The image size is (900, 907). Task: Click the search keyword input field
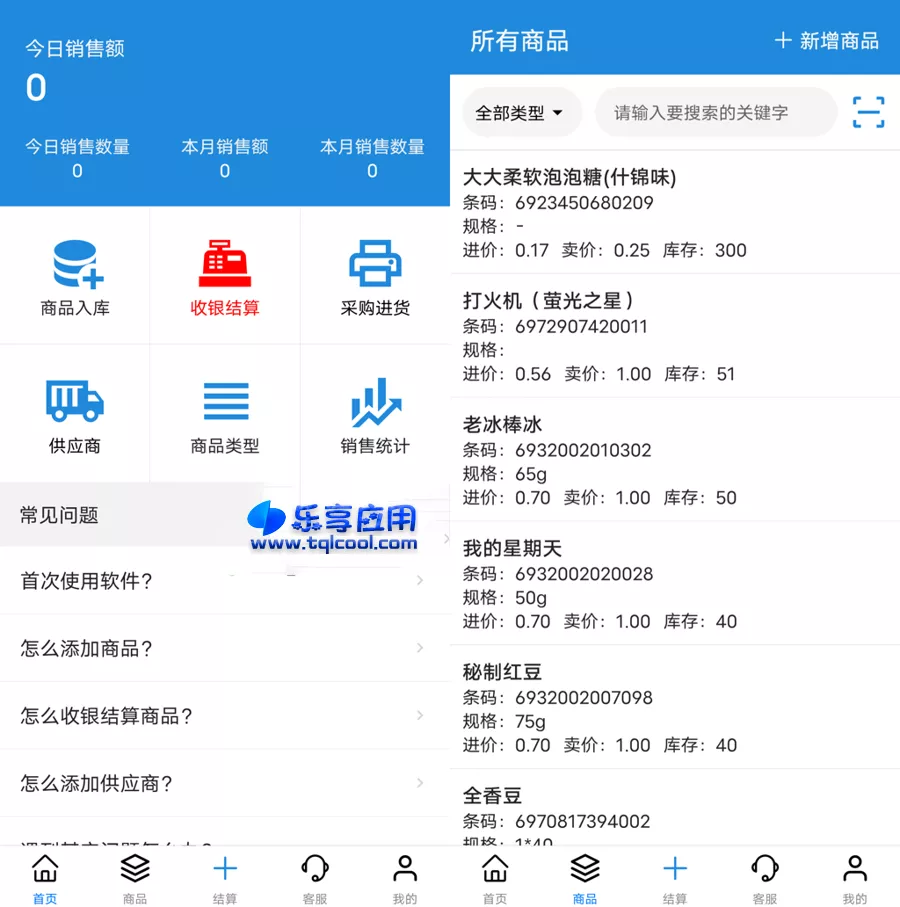716,113
